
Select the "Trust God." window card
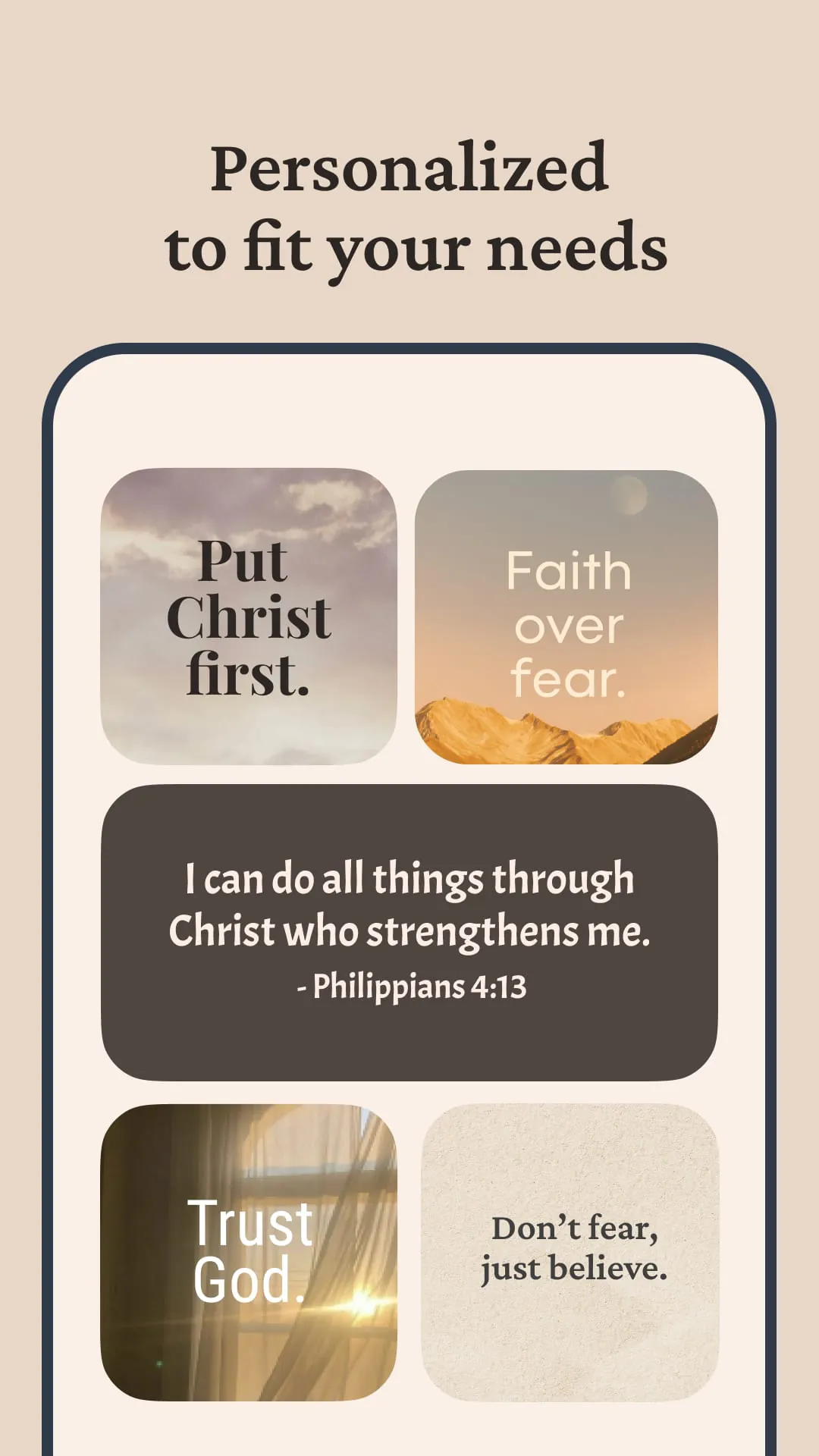click(250, 1251)
